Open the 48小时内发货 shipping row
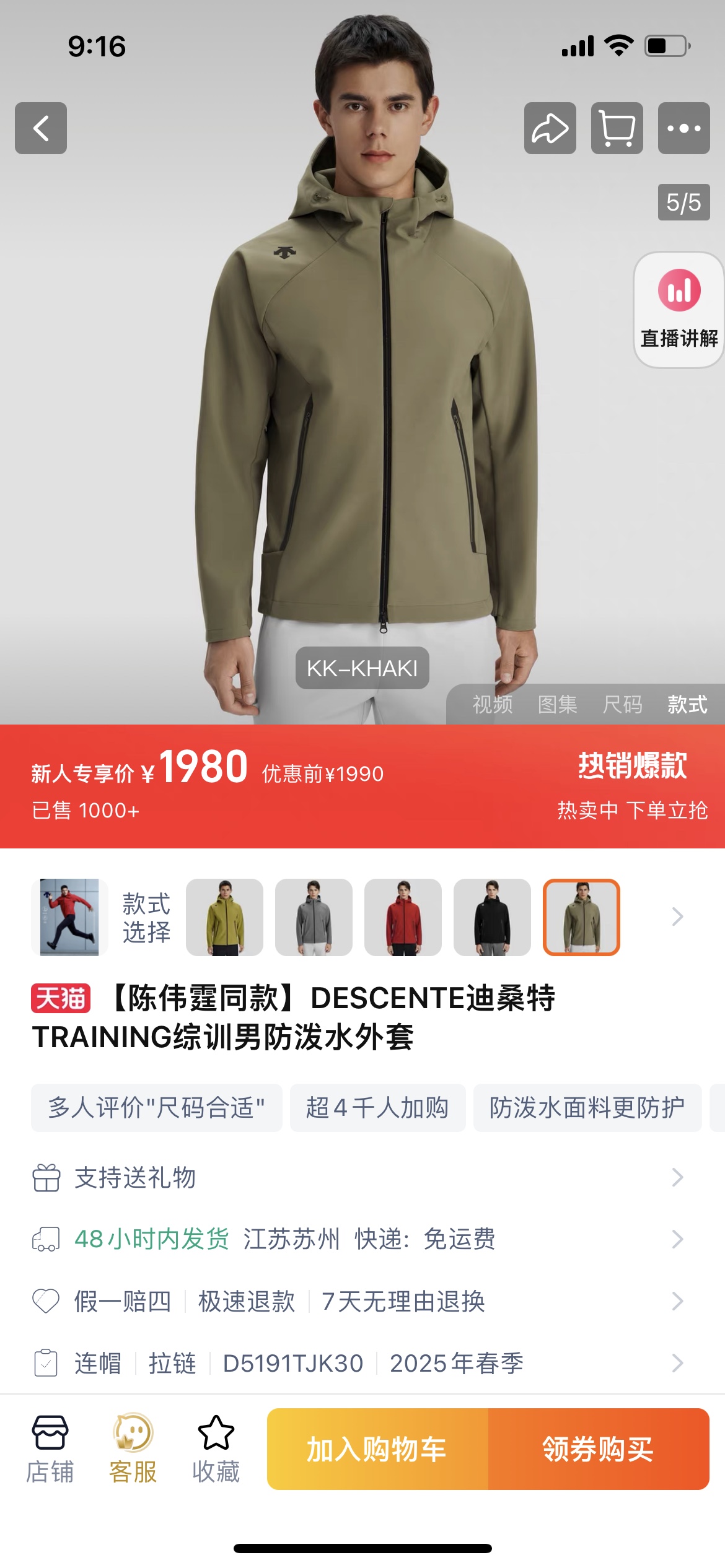Screen dimensions: 725x1568 click(359, 1239)
